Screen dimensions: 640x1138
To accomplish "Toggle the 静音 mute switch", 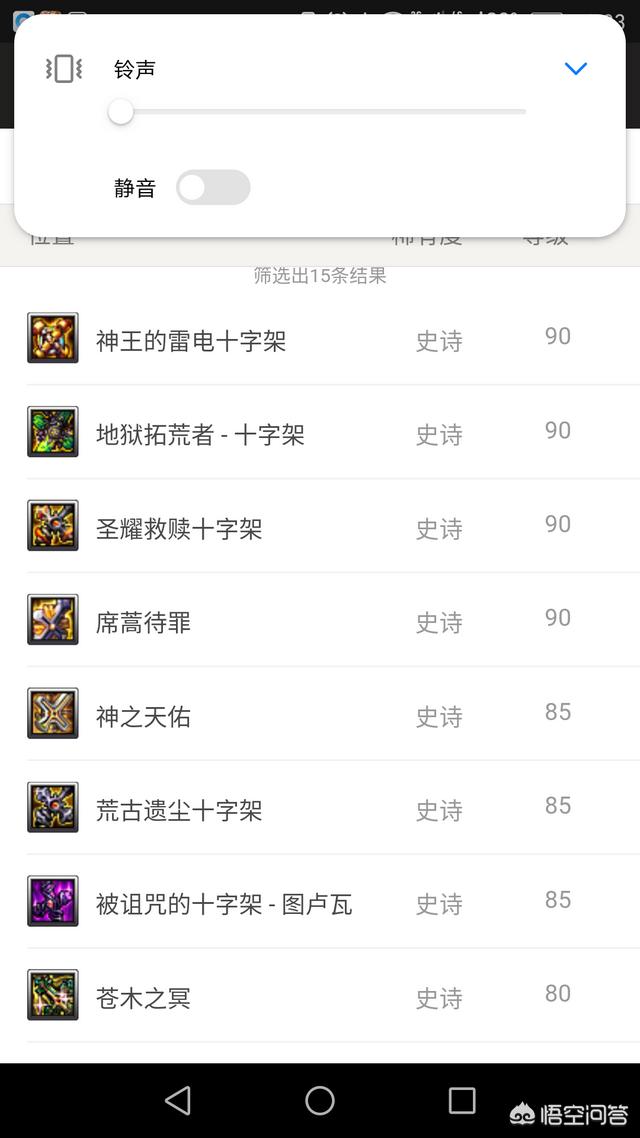I will (x=213, y=187).
